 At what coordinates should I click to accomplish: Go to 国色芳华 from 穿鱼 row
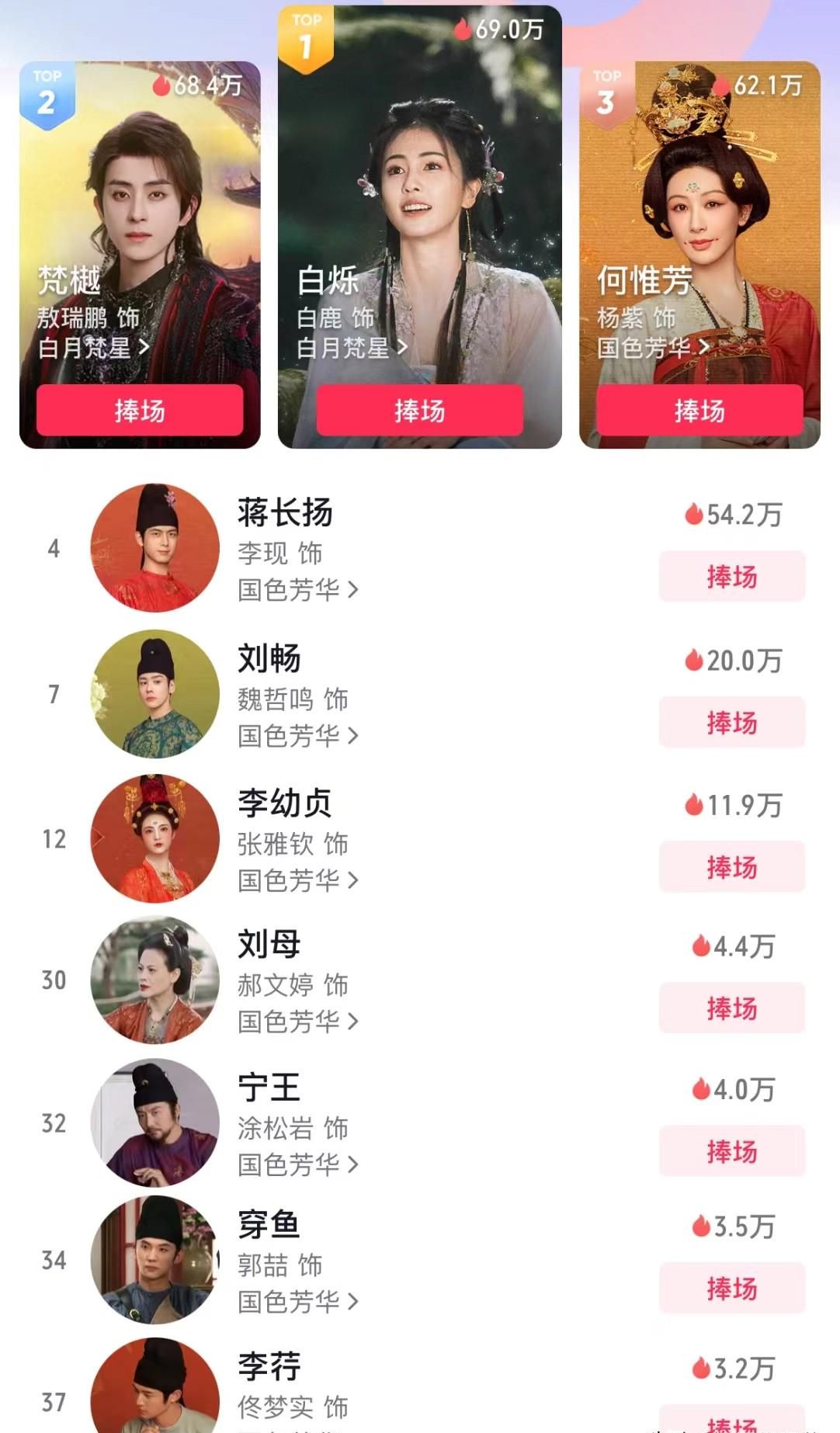click(297, 1302)
